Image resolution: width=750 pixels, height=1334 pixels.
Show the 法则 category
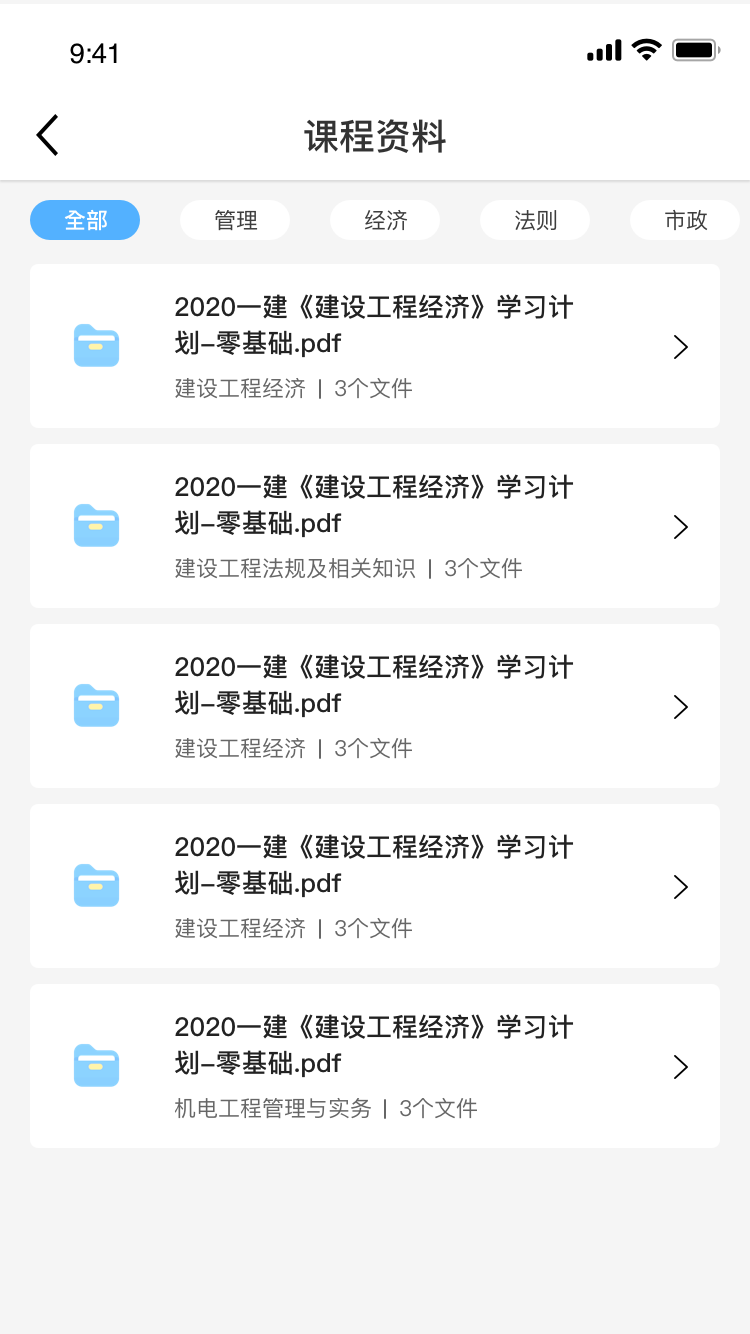pos(535,220)
